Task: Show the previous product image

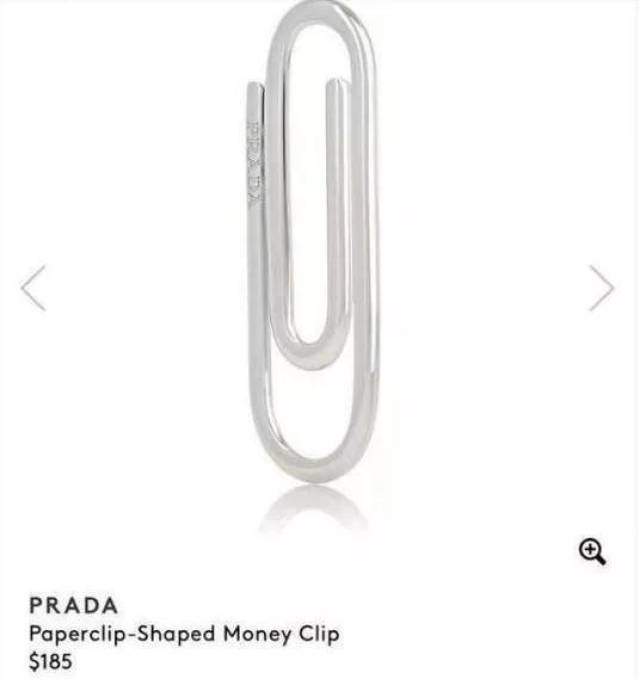Action: tap(33, 289)
